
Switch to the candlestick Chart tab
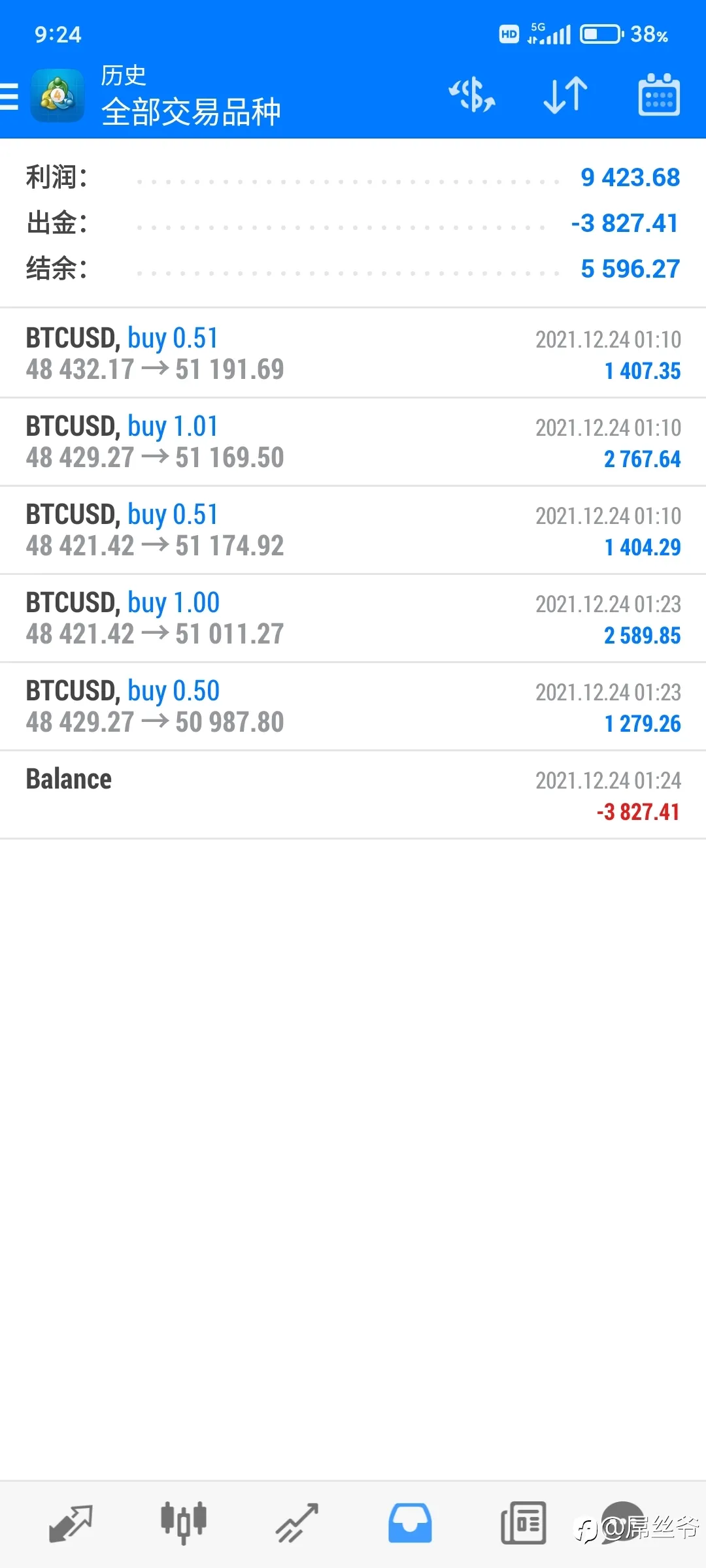(184, 1524)
